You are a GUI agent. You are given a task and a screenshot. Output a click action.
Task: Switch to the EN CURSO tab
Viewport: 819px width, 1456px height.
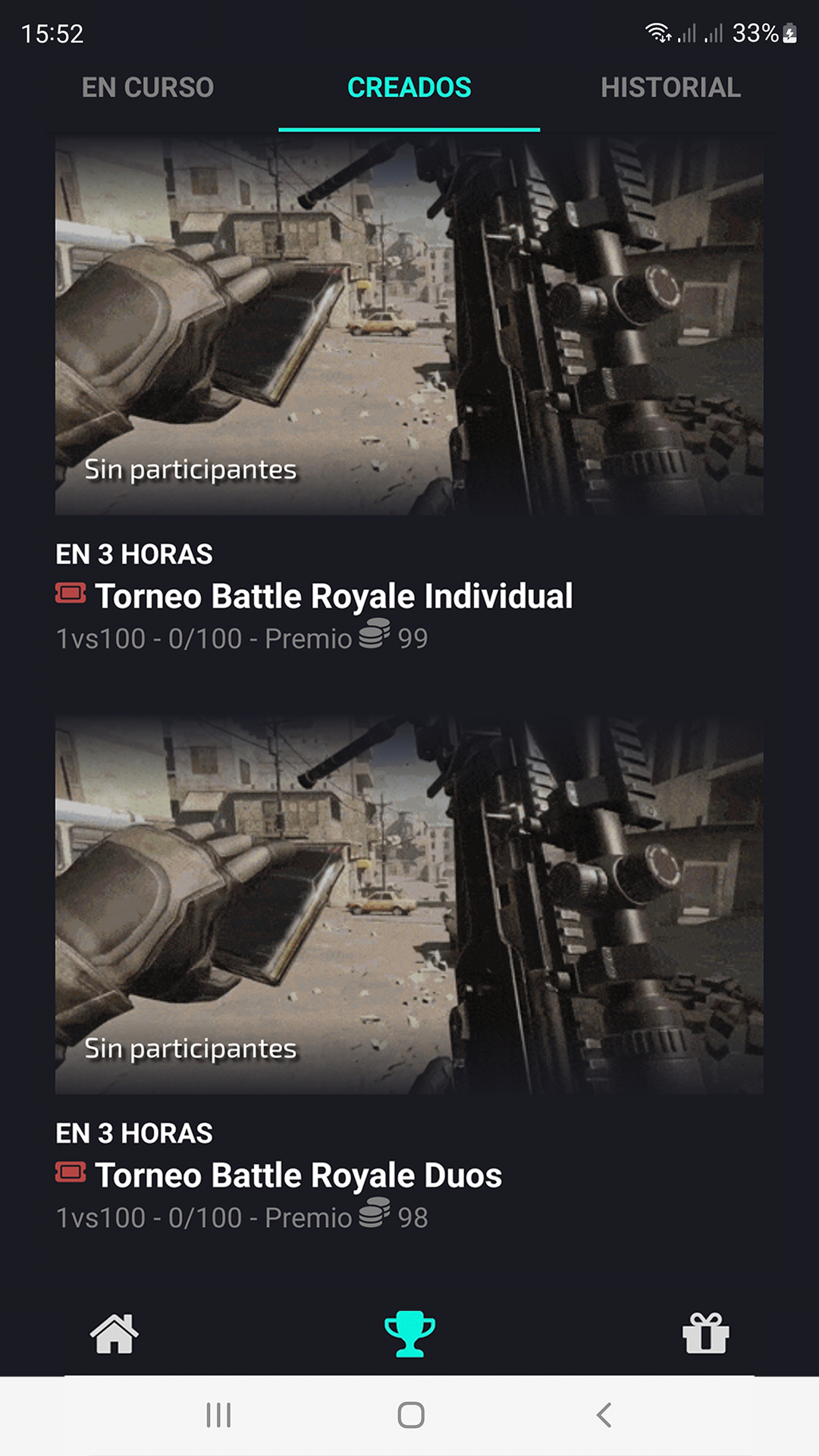tap(147, 88)
